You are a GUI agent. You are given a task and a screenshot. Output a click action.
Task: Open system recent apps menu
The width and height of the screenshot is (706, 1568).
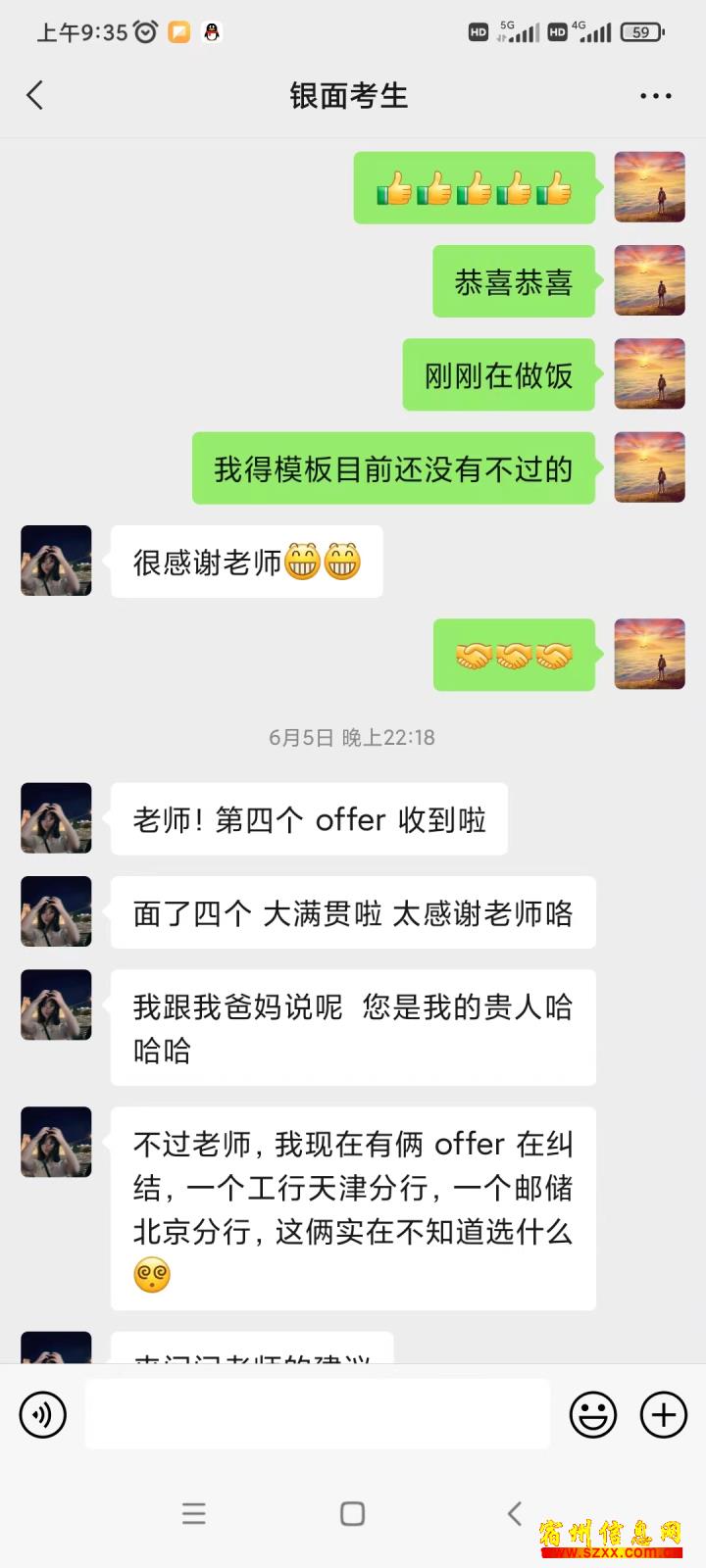194,1513
